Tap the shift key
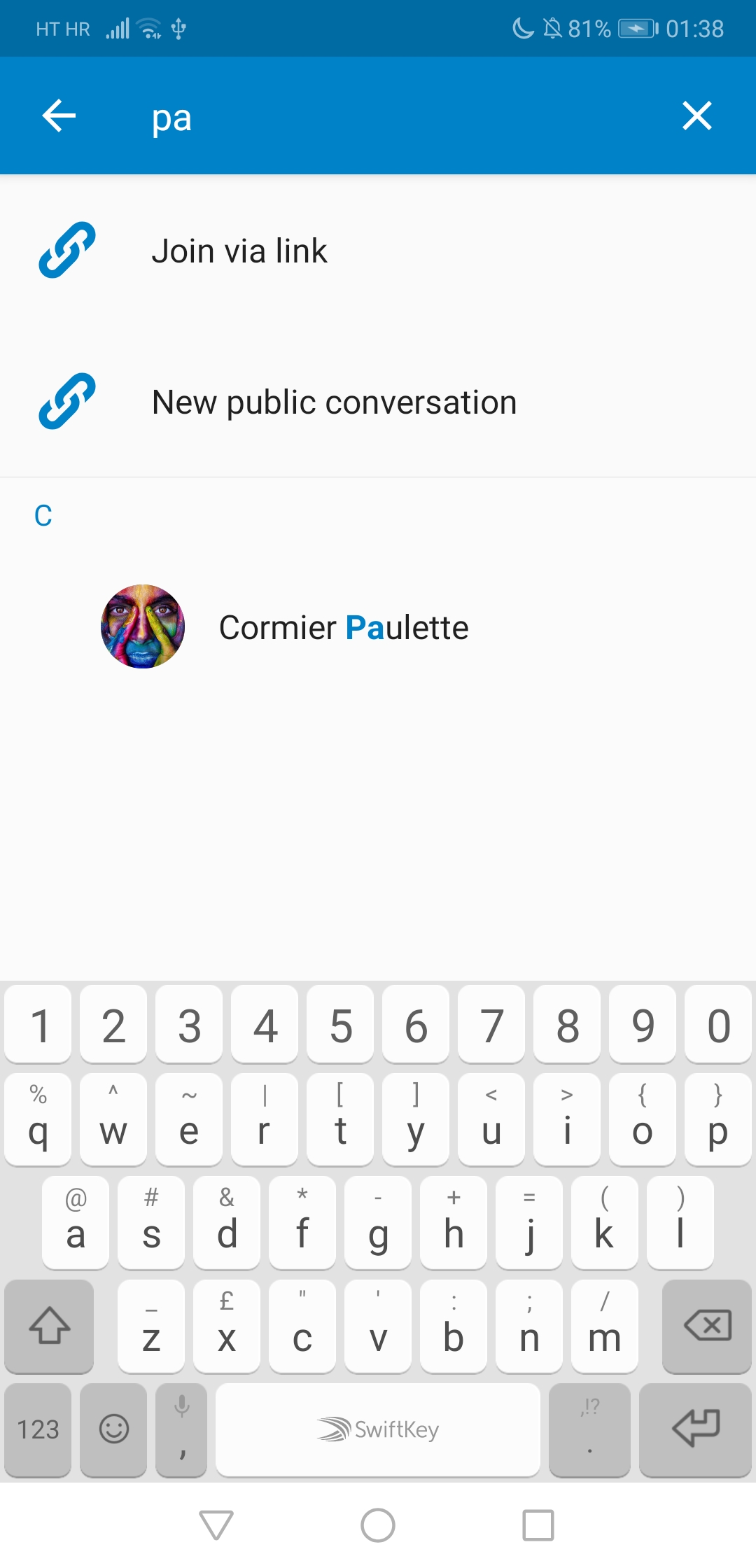The width and height of the screenshot is (756, 1568). click(x=49, y=1326)
